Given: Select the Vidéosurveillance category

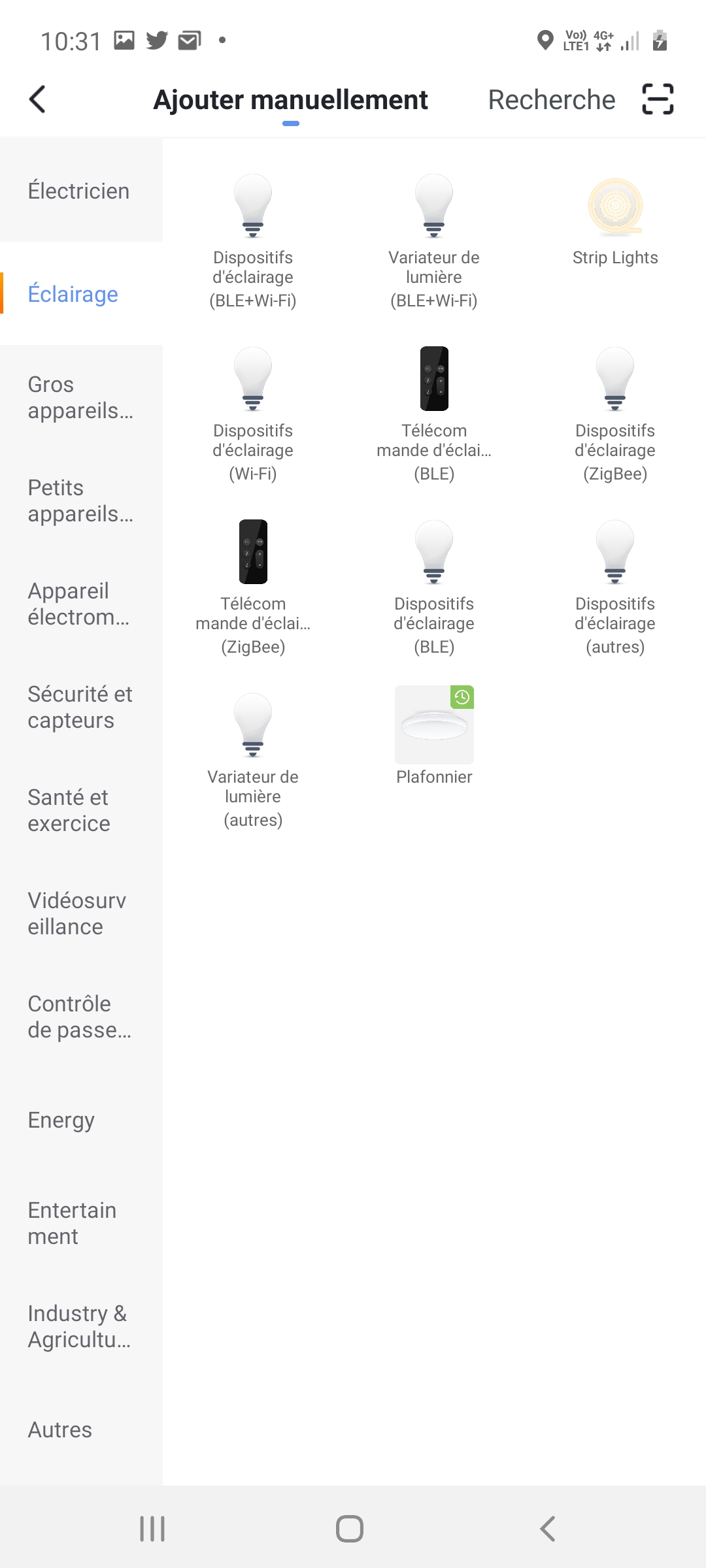Looking at the screenshot, I should pyautogui.click(x=81, y=913).
